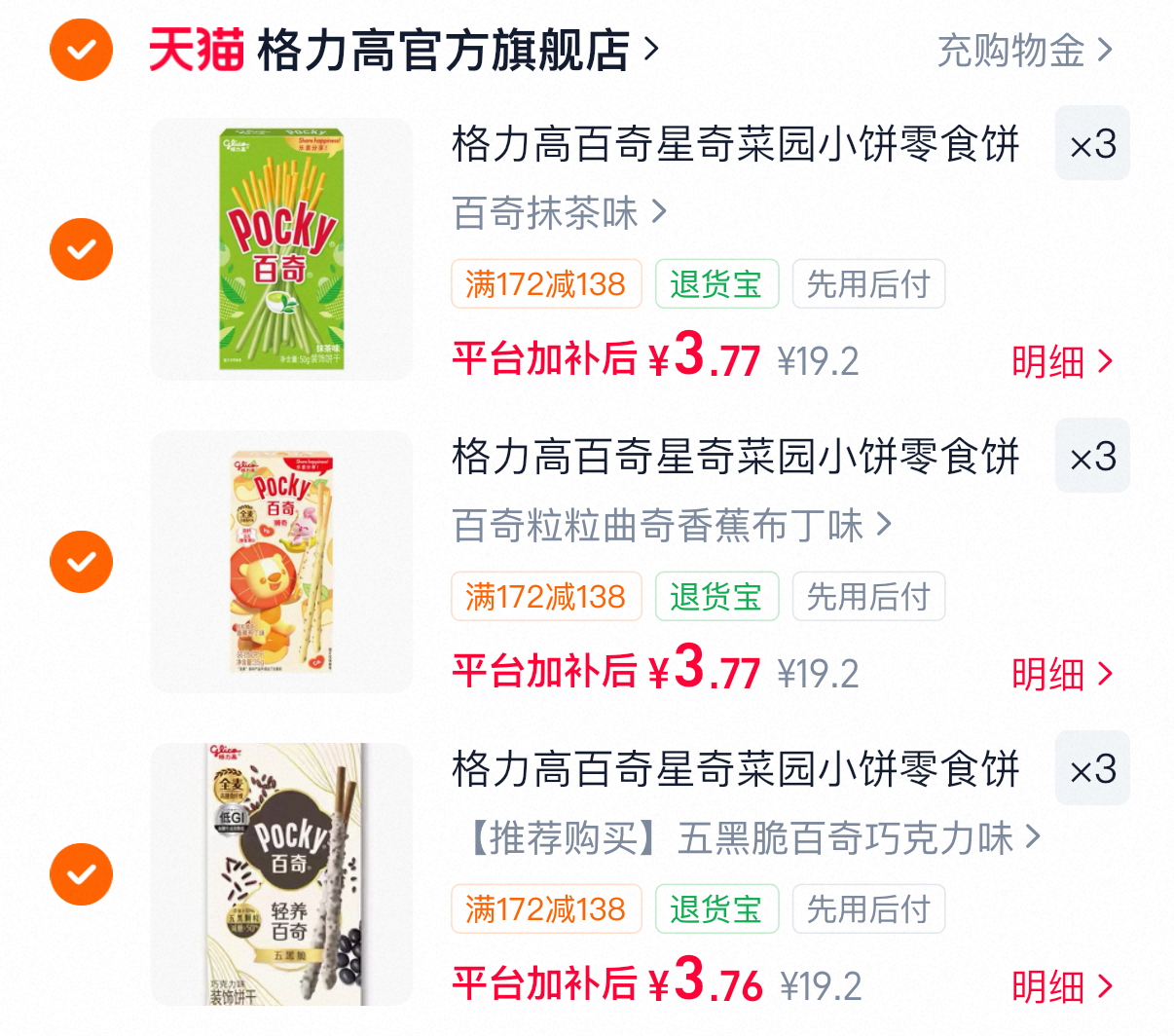Screen dimensions: 1174x1036
Task: Change the flavor option 百奇抹茶味
Action: tap(560, 212)
